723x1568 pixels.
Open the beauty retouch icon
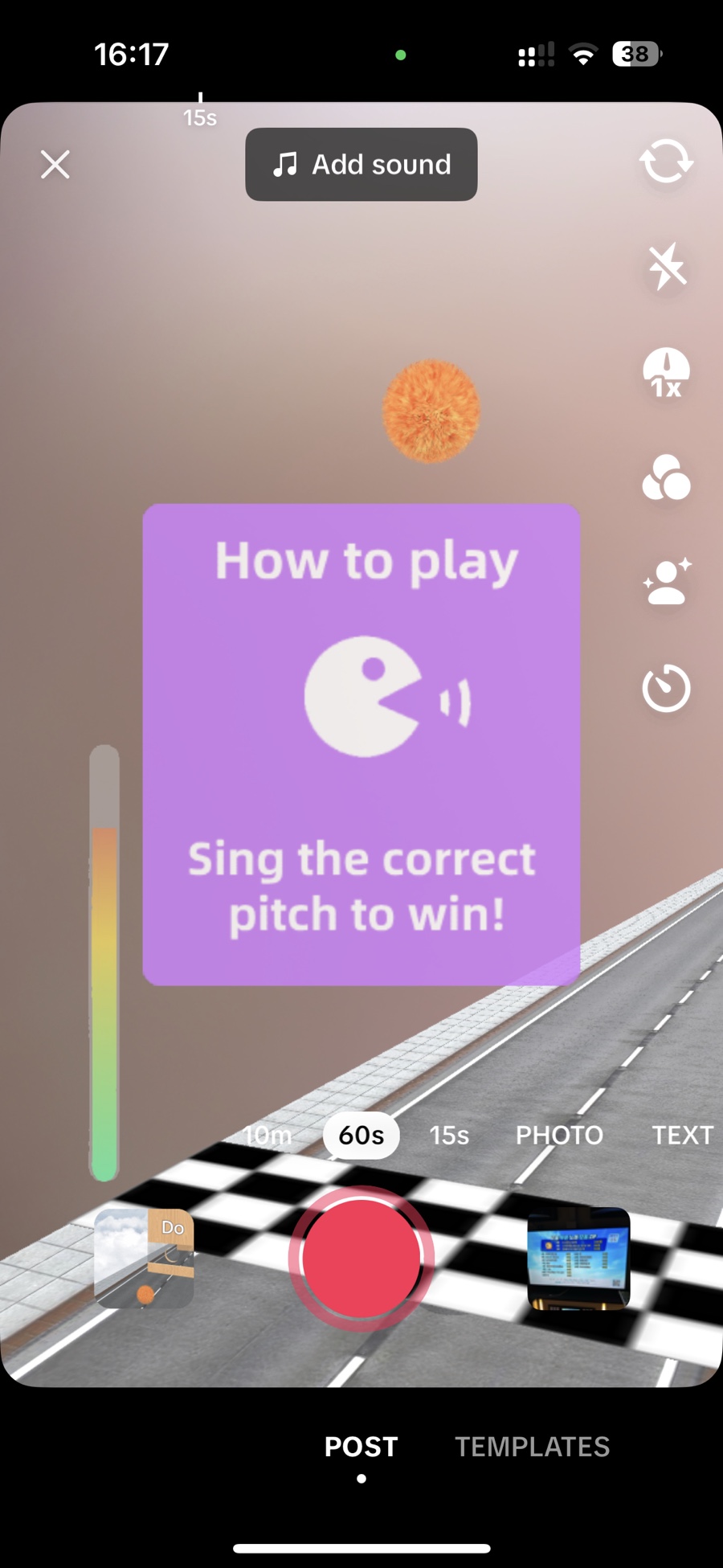(666, 582)
